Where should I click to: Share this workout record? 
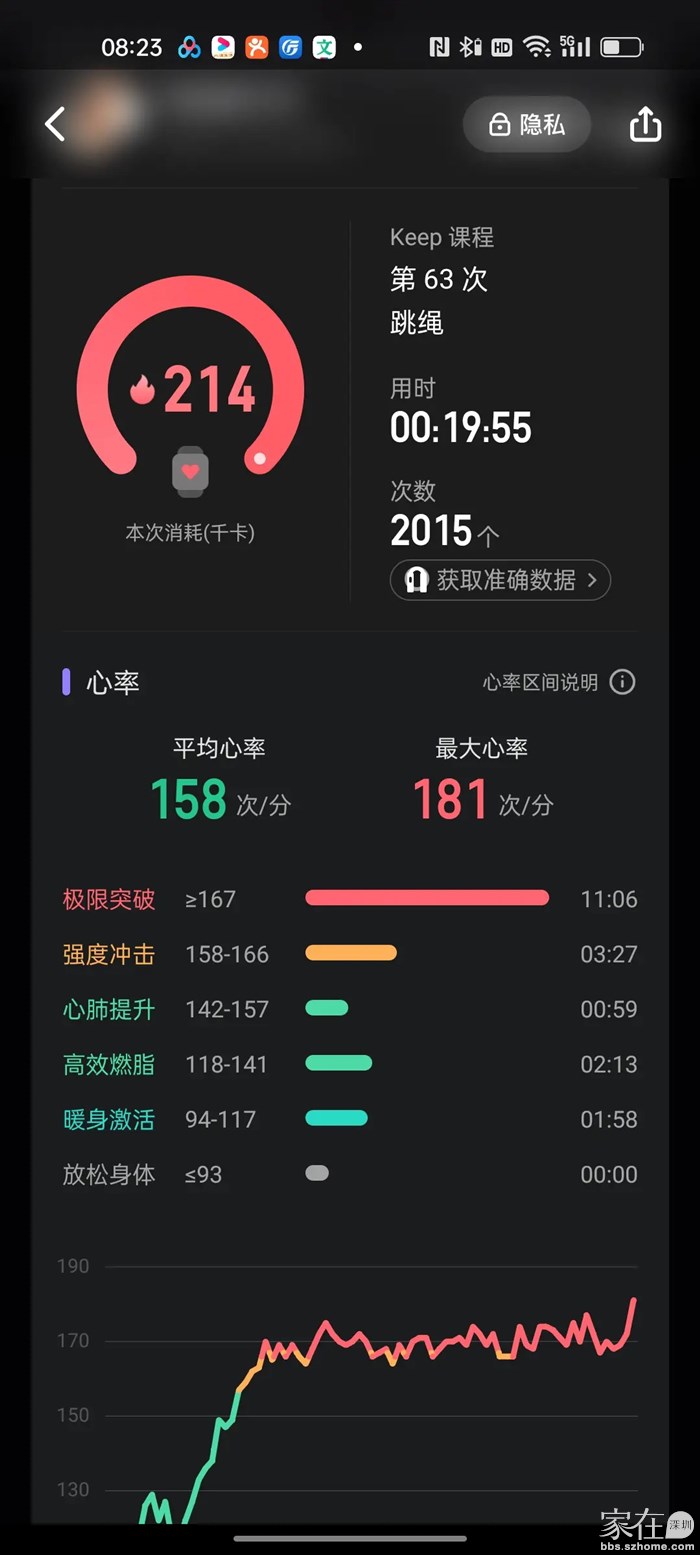[x=645, y=124]
